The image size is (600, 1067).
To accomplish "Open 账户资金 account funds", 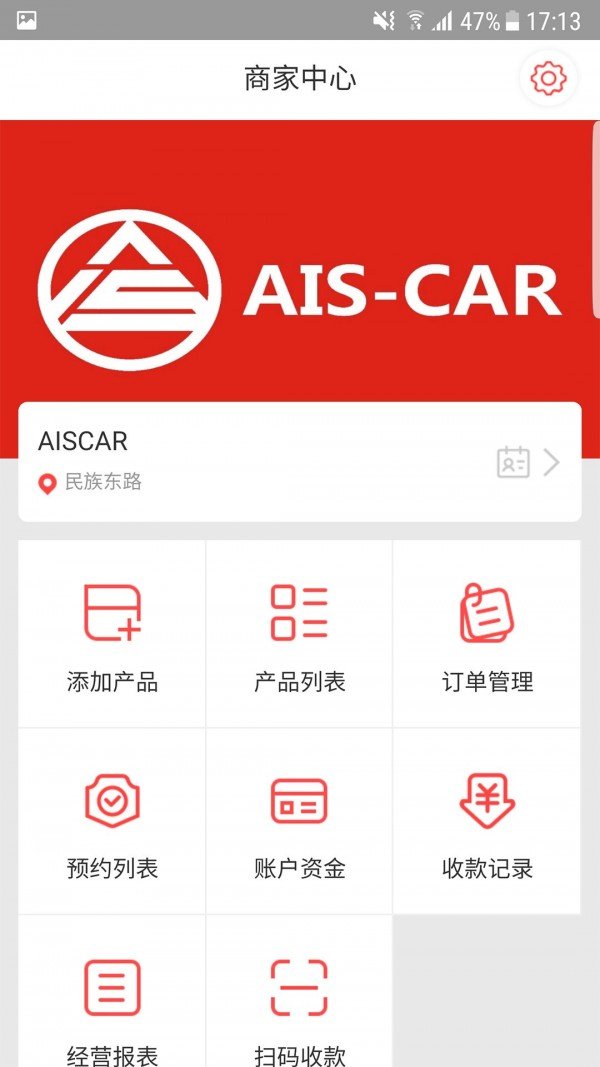I will [x=299, y=822].
